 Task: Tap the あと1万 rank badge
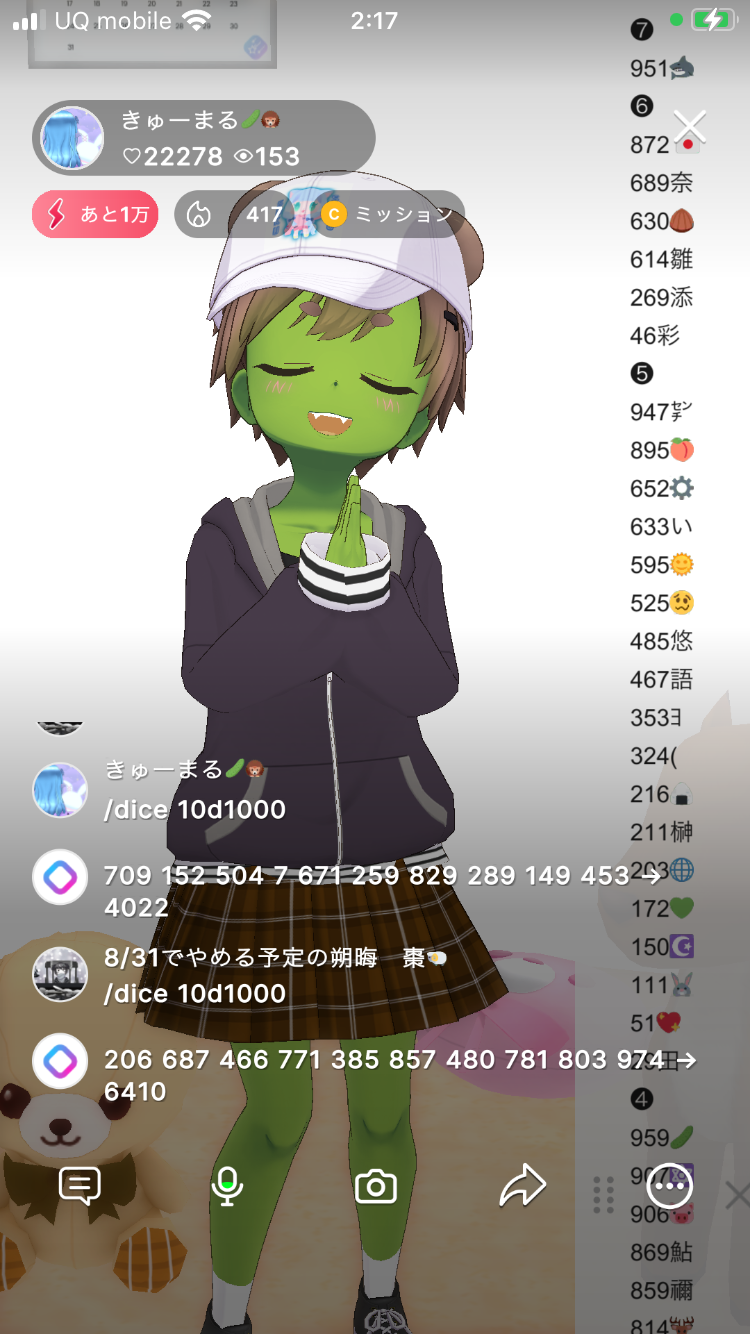pyautogui.click(x=95, y=214)
